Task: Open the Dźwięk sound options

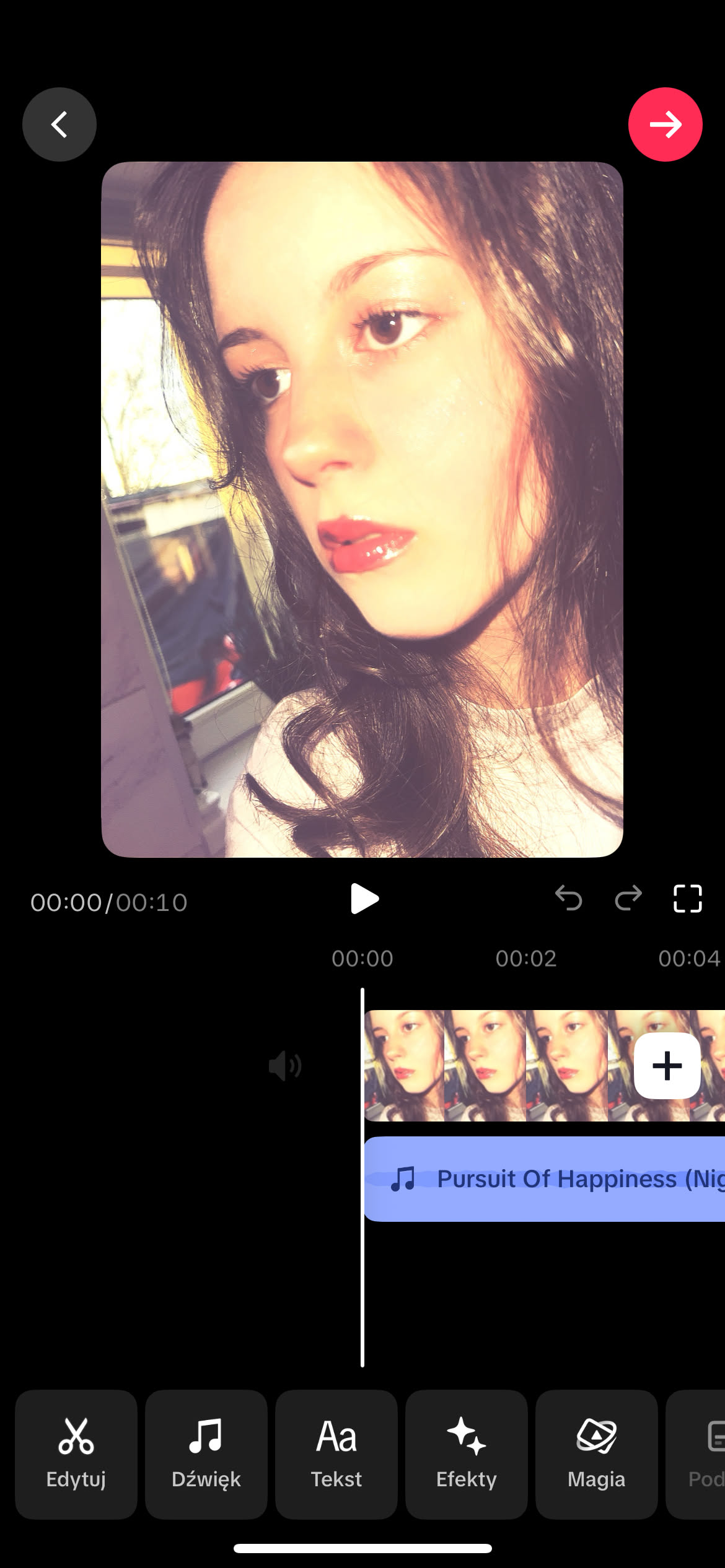Action: [206, 1454]
